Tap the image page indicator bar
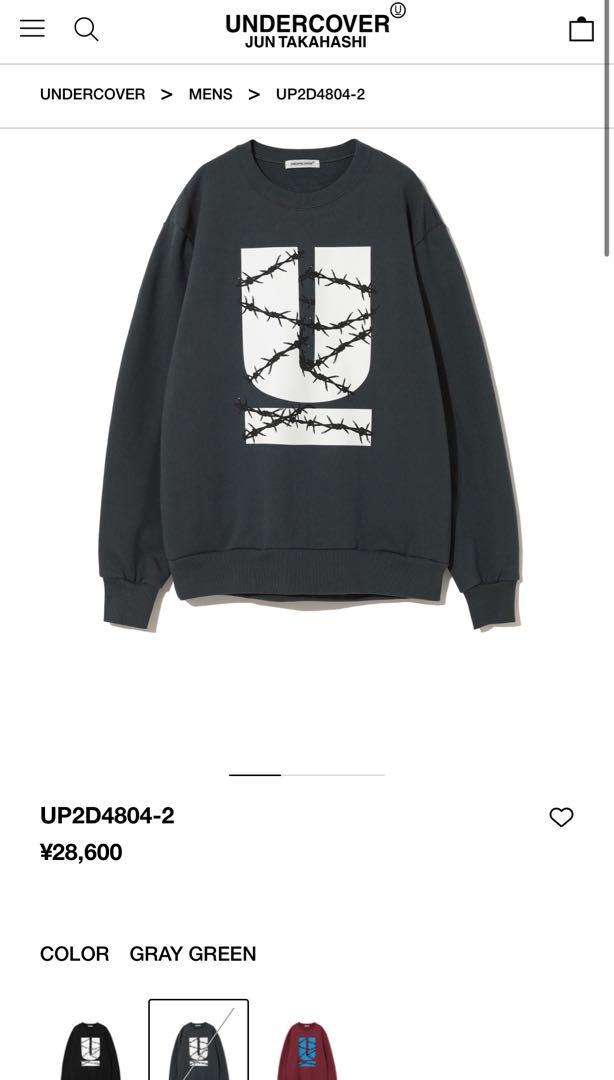 (307, 775)
